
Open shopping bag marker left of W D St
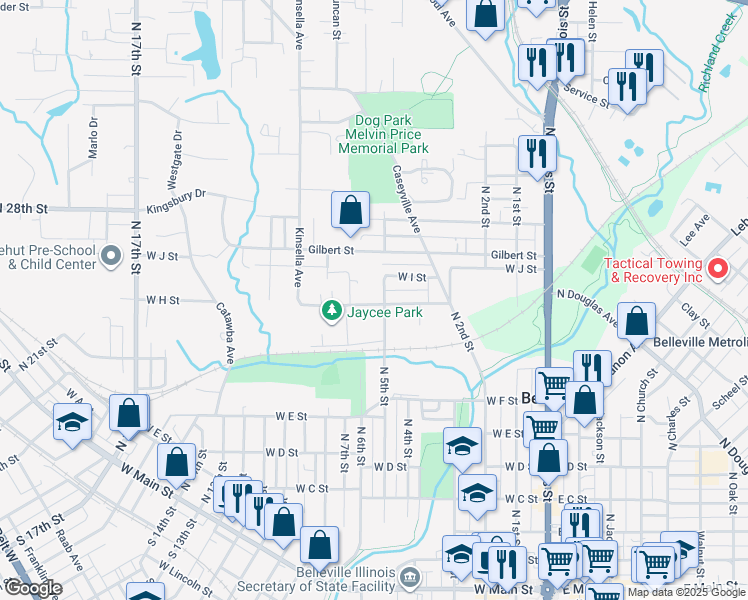176,463
